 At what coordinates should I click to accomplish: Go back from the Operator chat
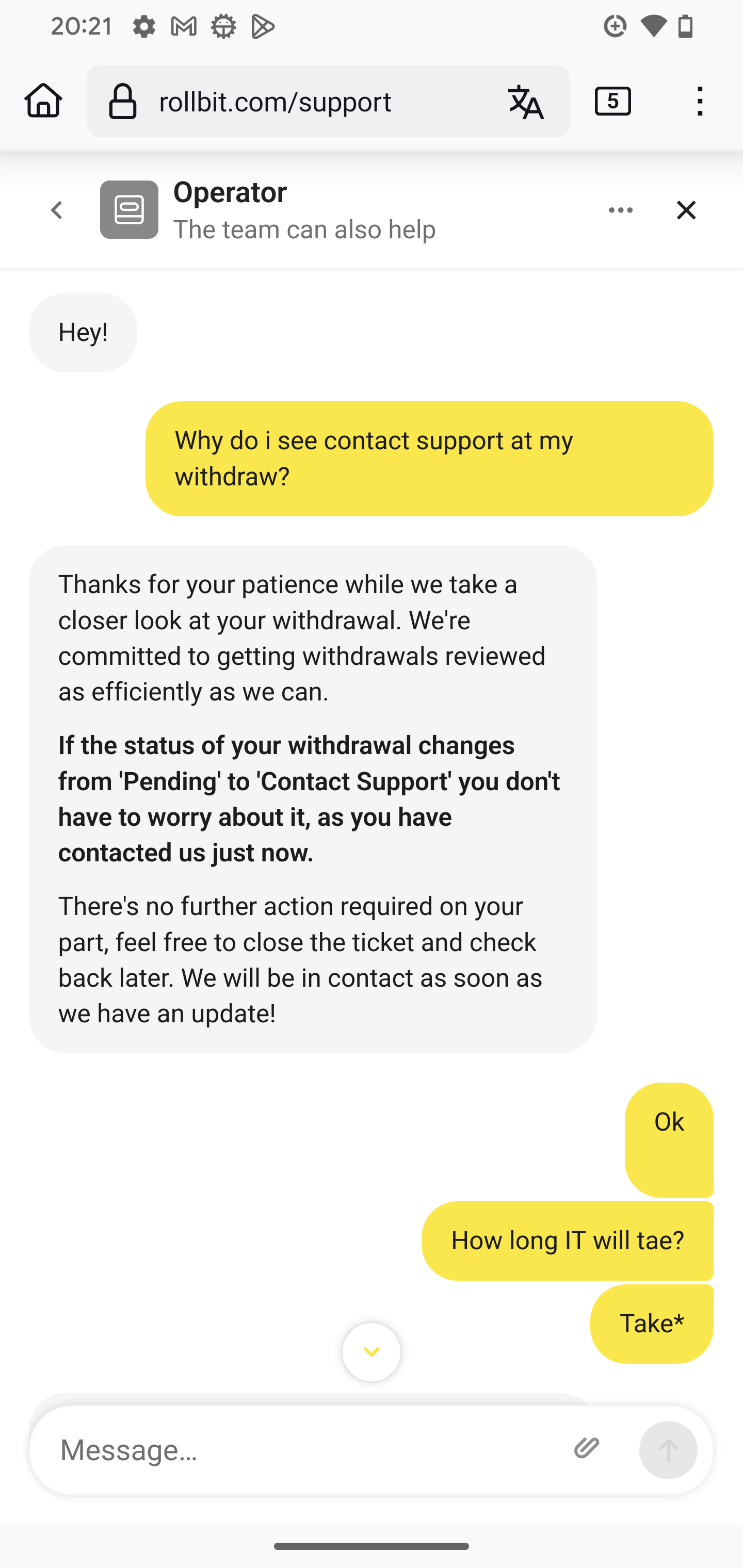(x=57, y=210)
